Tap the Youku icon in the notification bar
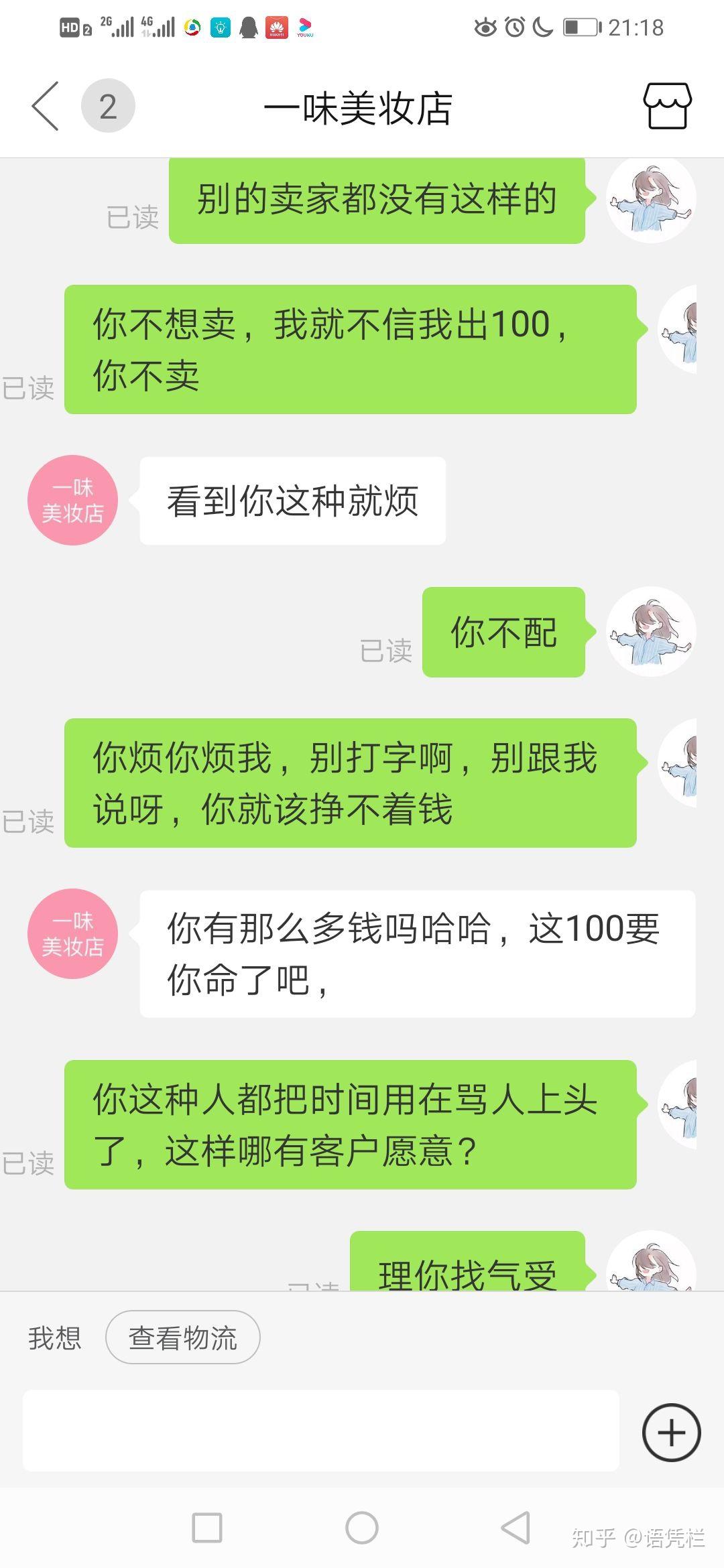 306,28
